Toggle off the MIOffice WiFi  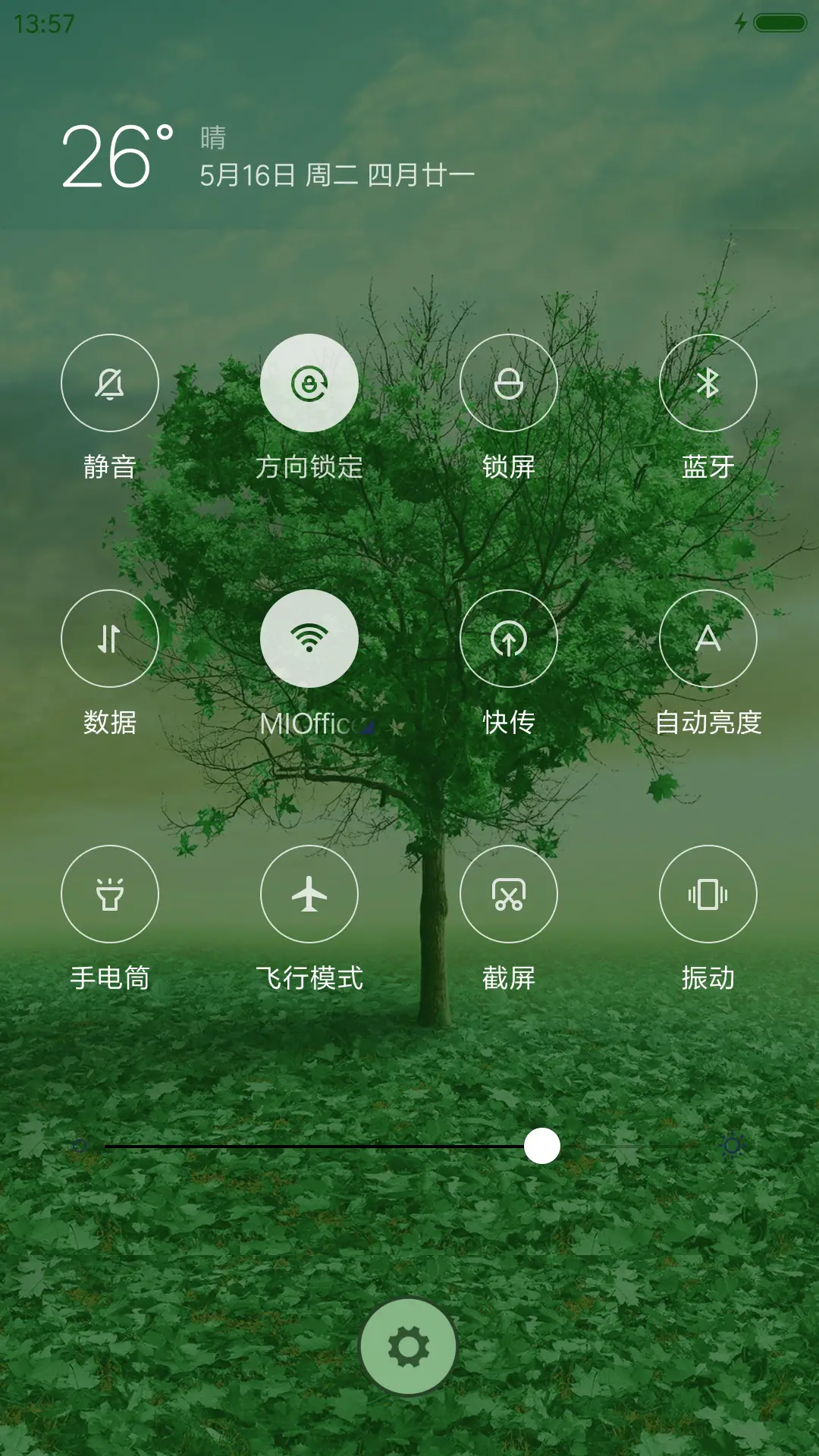point(309,639)
